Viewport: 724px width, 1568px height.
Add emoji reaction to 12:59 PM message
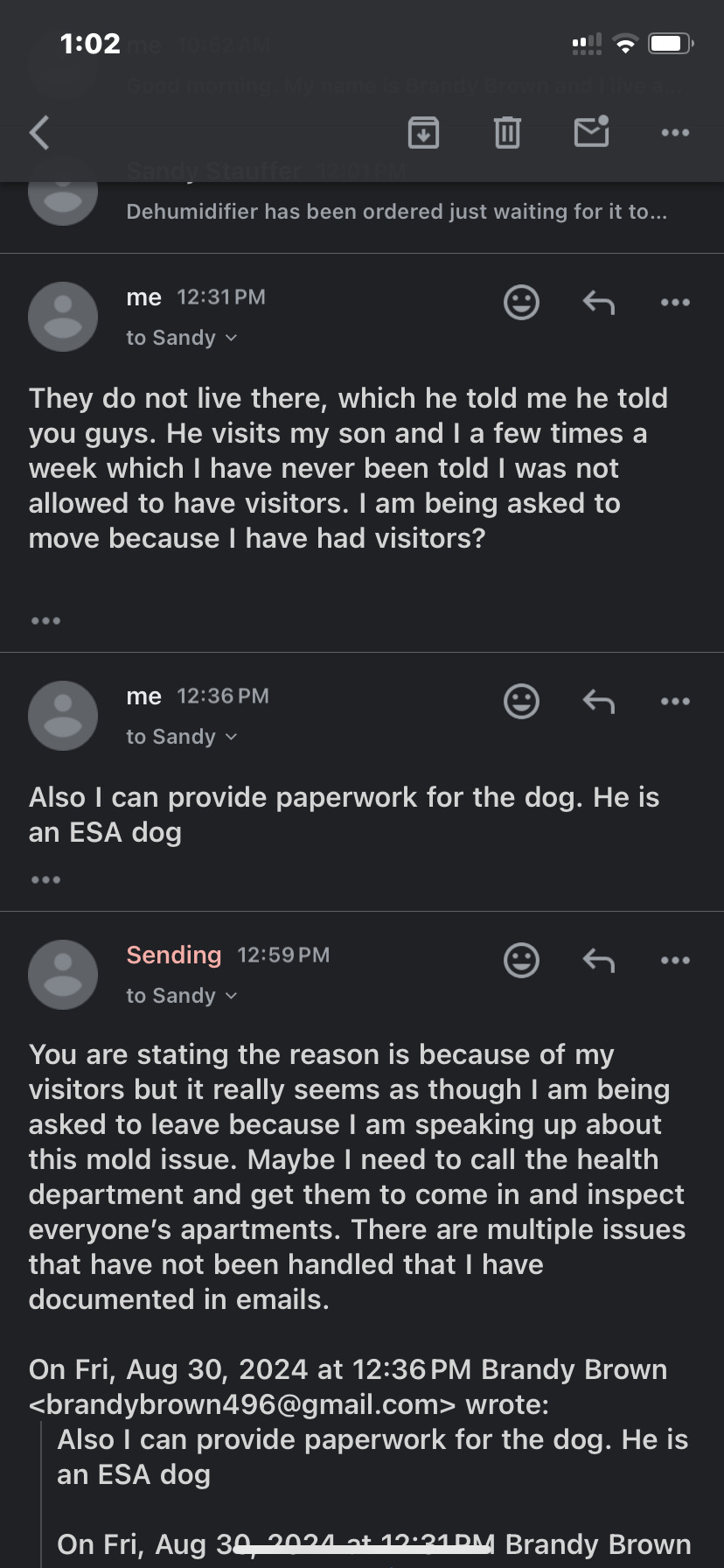click(521, 960)
